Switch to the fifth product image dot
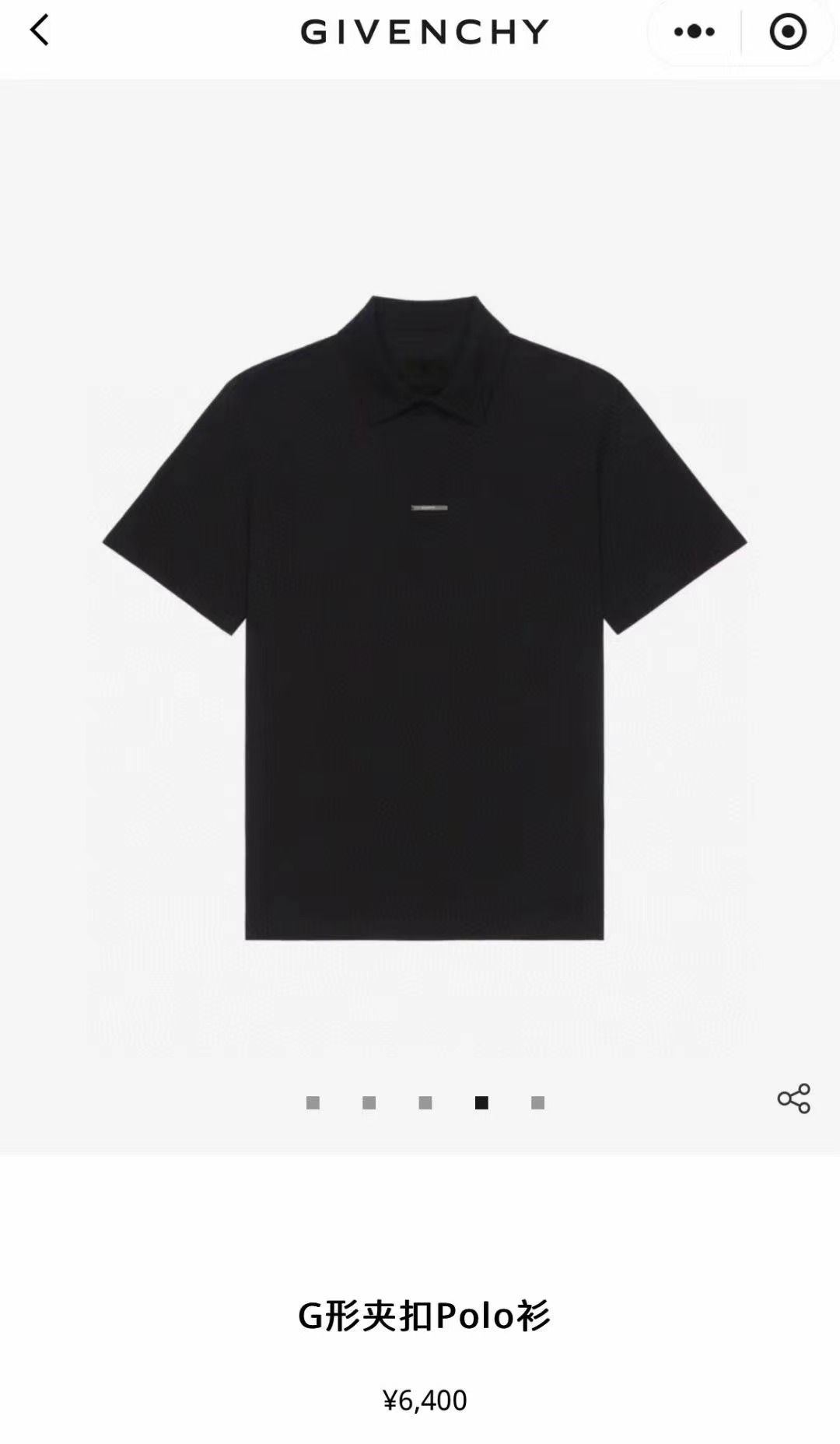Image resolution: width=840 pixels, height=1444 pixels. [537, 1102]
